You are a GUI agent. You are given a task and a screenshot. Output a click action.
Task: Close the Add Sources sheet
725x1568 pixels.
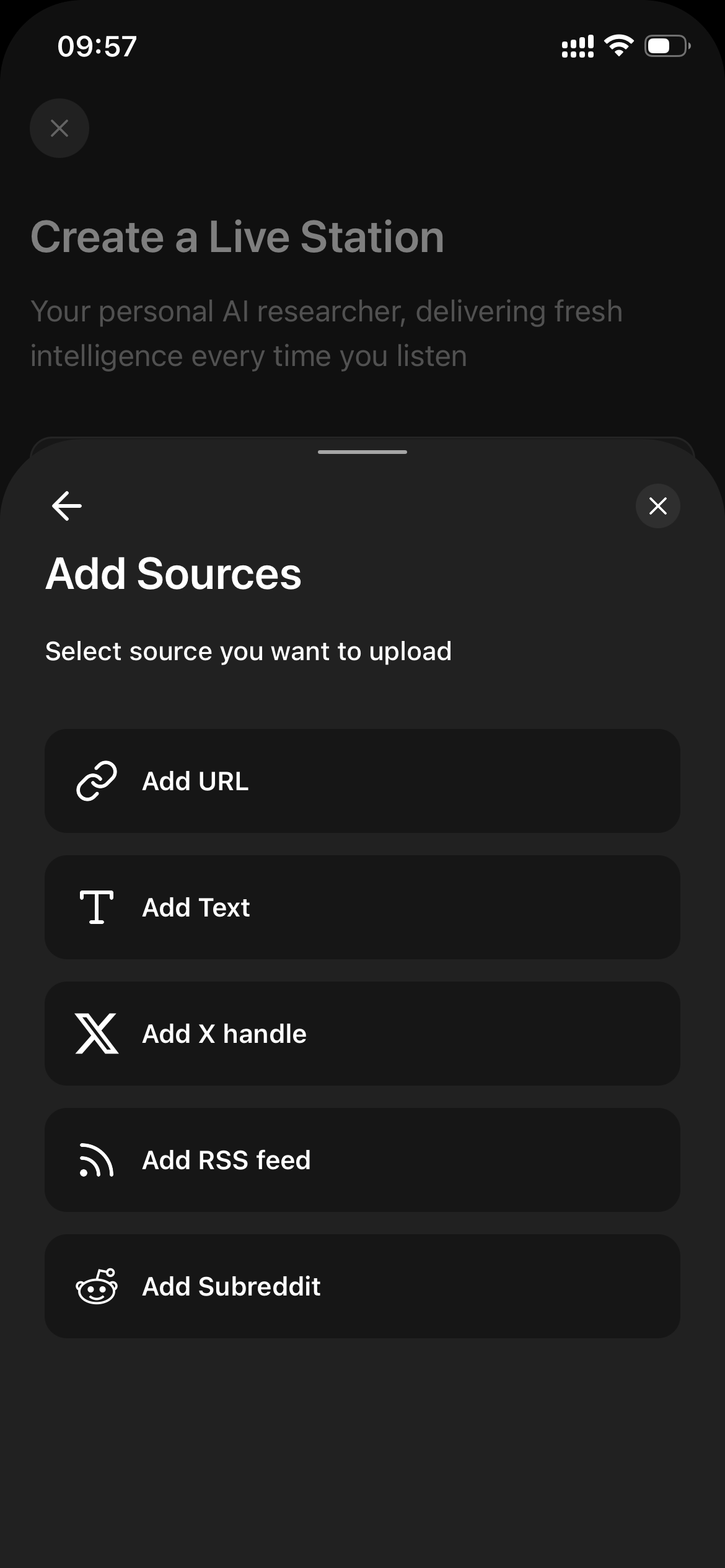point(657,506)
